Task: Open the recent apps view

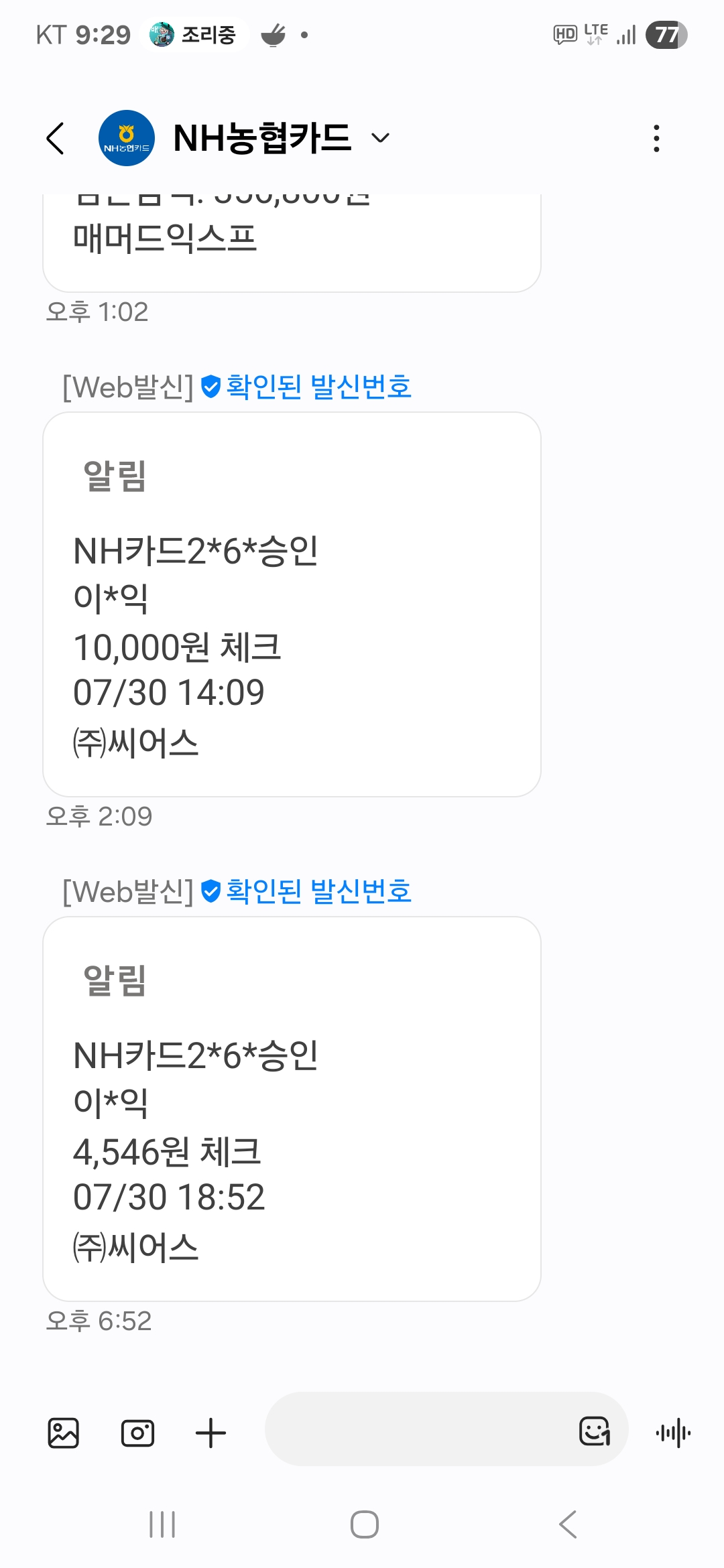Action: click(x=162, y=1524)
